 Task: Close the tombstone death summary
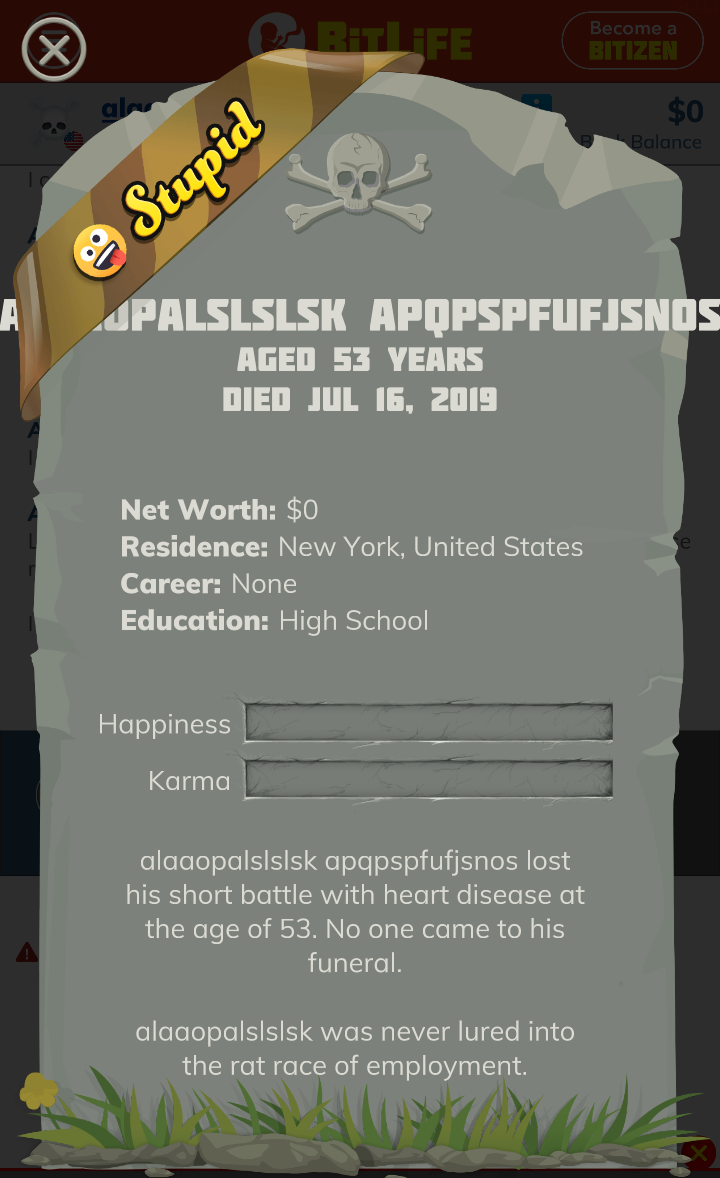pyautogui.click(x=54, y=48)
